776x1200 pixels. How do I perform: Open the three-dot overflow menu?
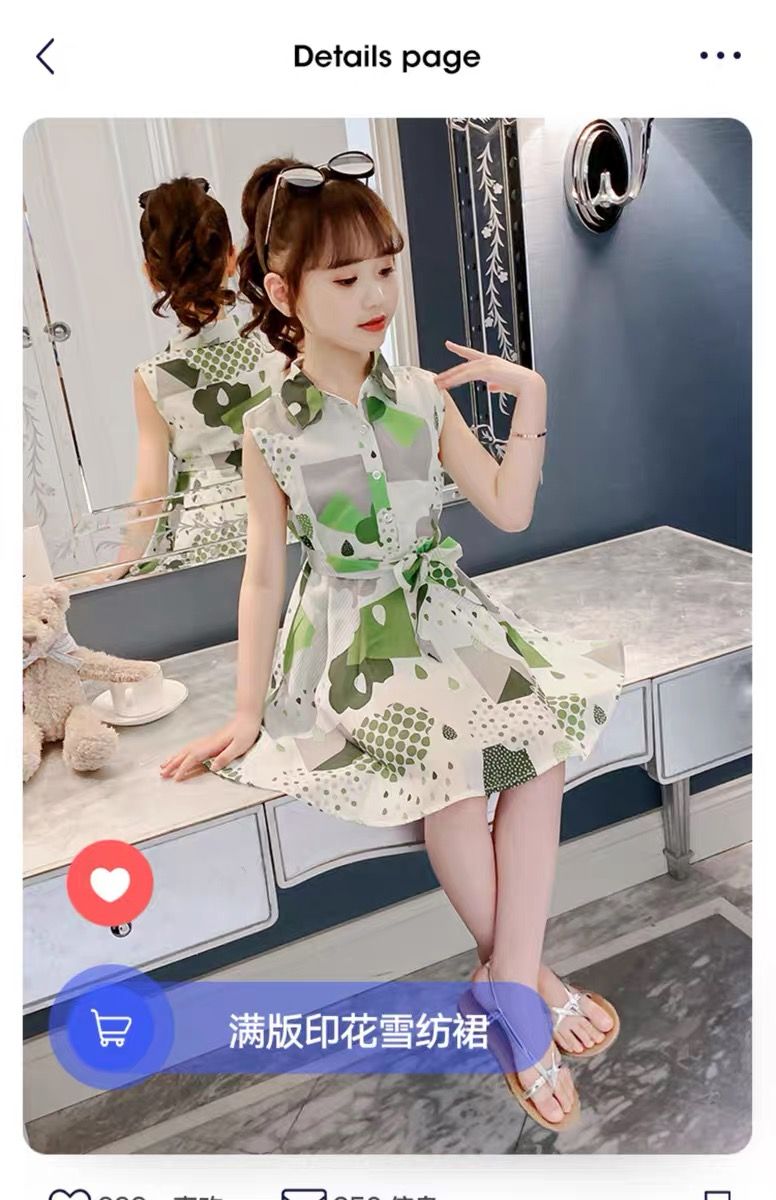720,56
